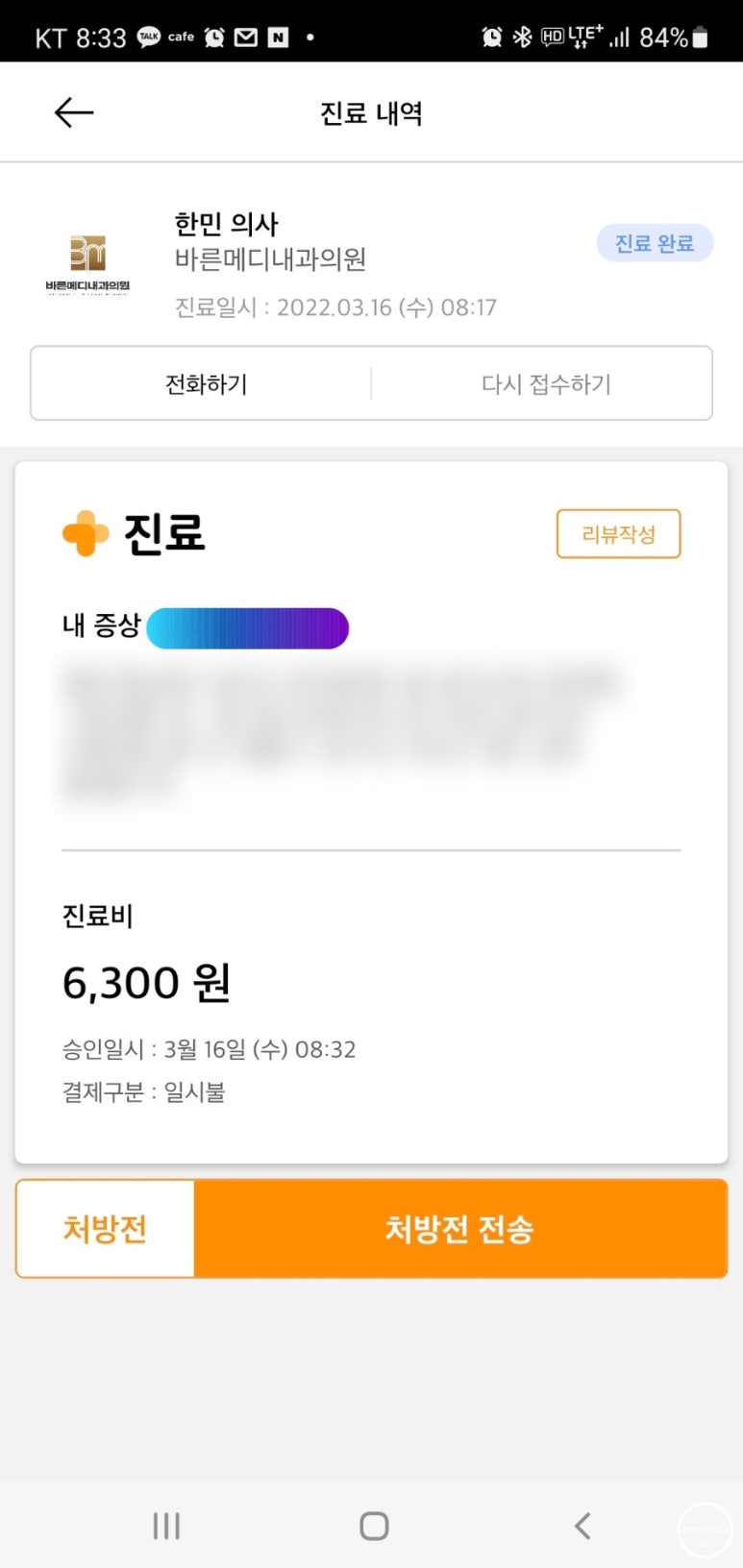Tap 다시 접수하기 to re-register
Image resolution: width=743 pixels, height=1568 pixels.
[545, 384]
